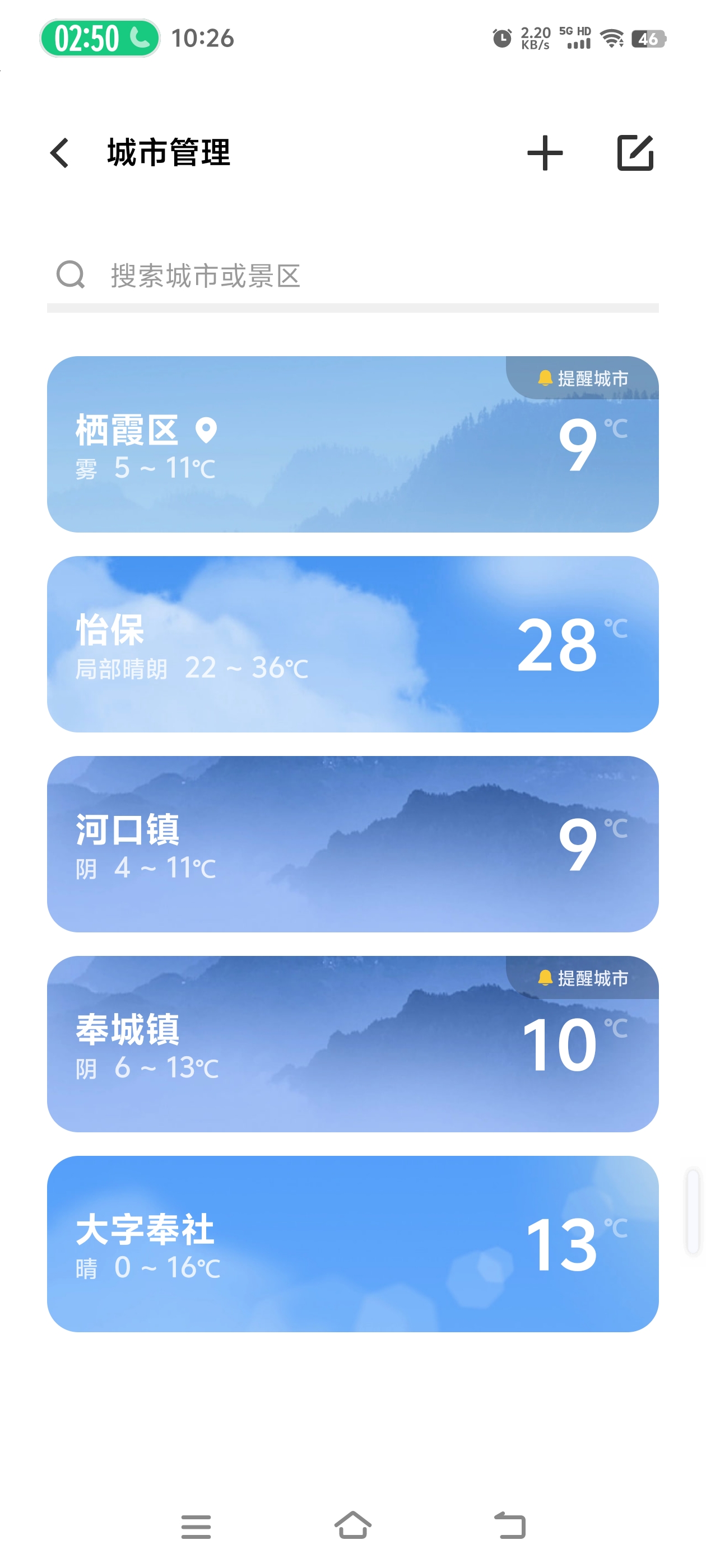Show the 大字奉社 weather card
Screen dimensions: 706x1568
352,1244
